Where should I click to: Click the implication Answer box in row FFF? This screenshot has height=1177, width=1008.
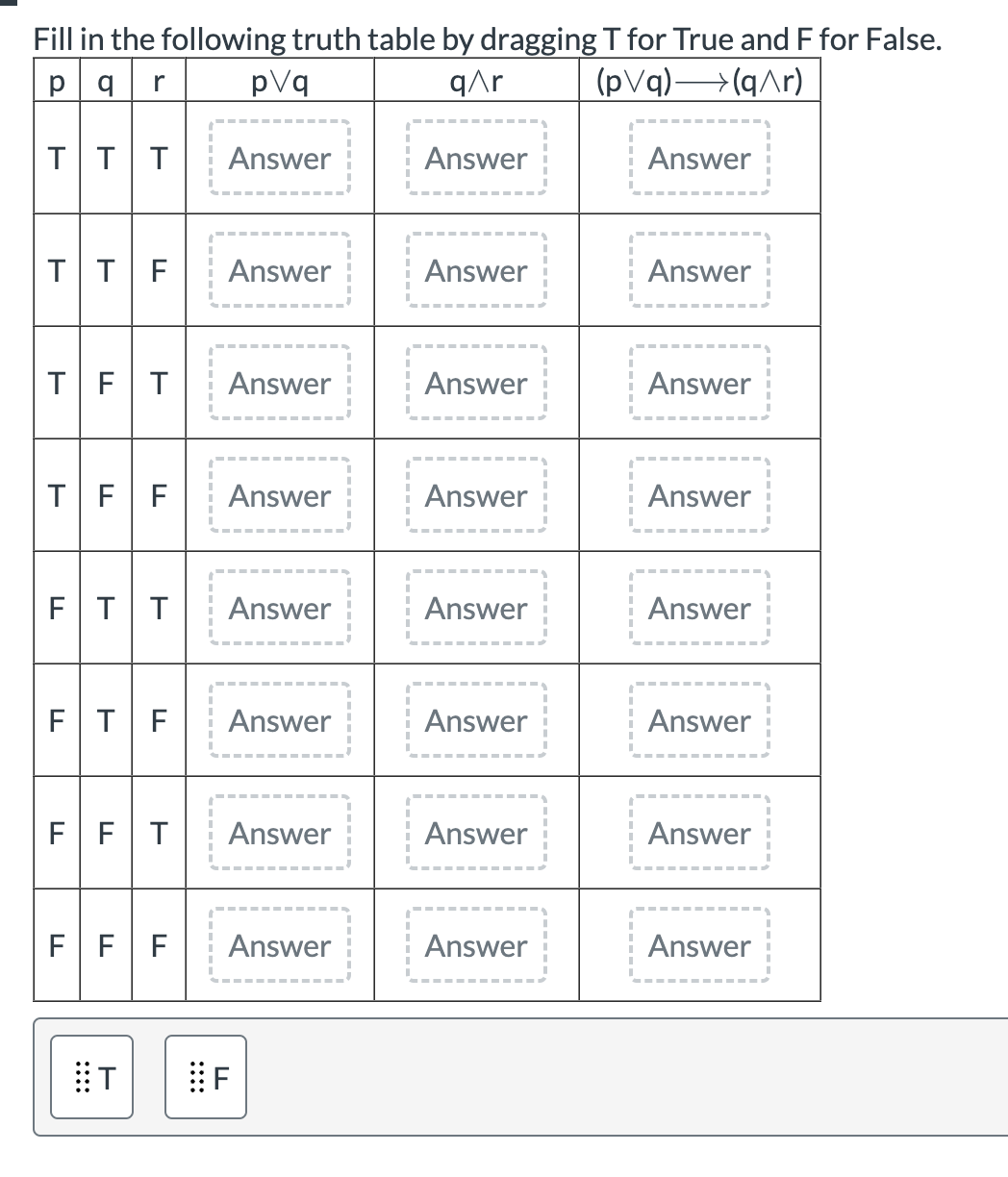[x=700, y=946]
